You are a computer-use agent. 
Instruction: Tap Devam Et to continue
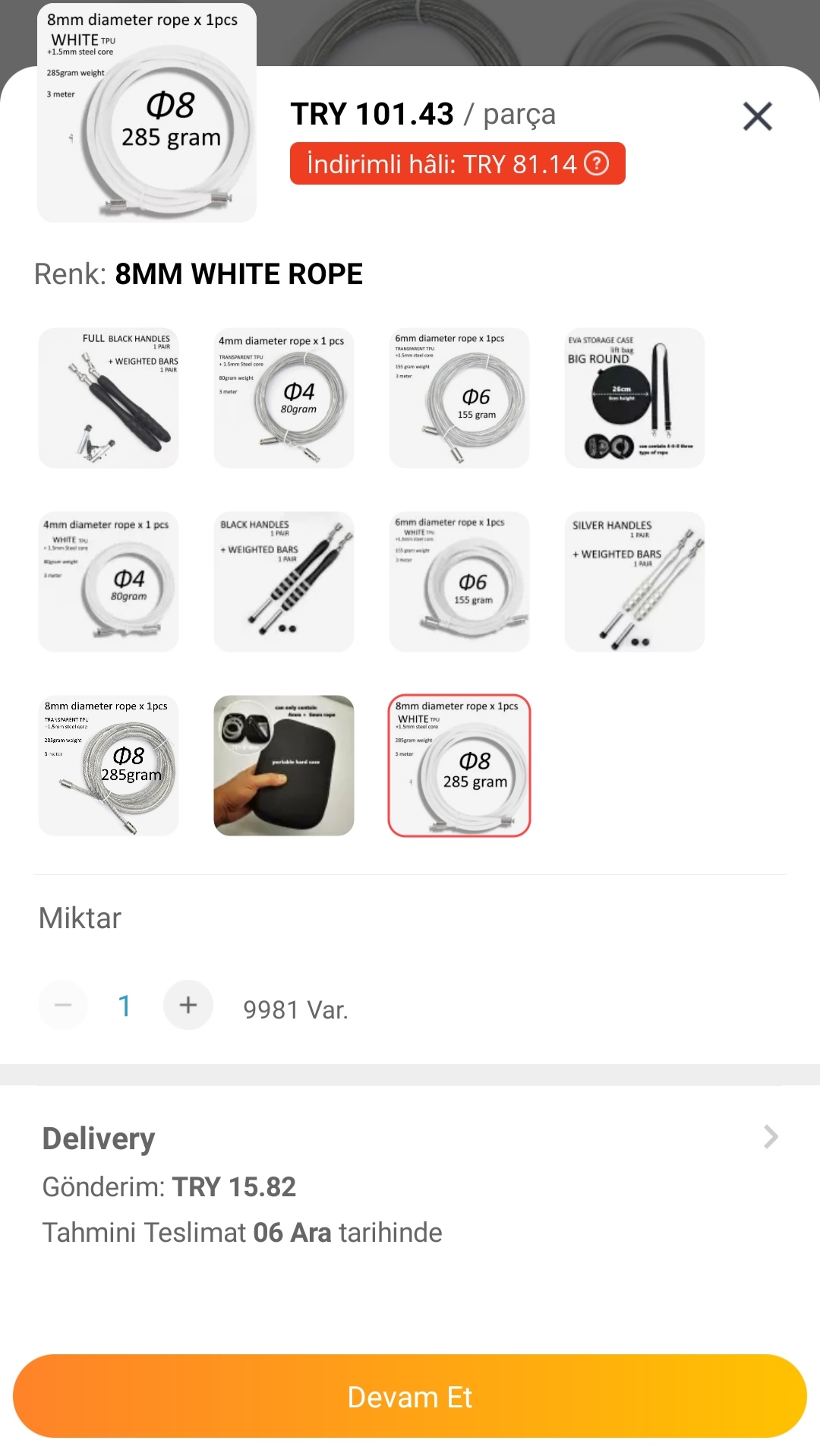click(410, 1396)
